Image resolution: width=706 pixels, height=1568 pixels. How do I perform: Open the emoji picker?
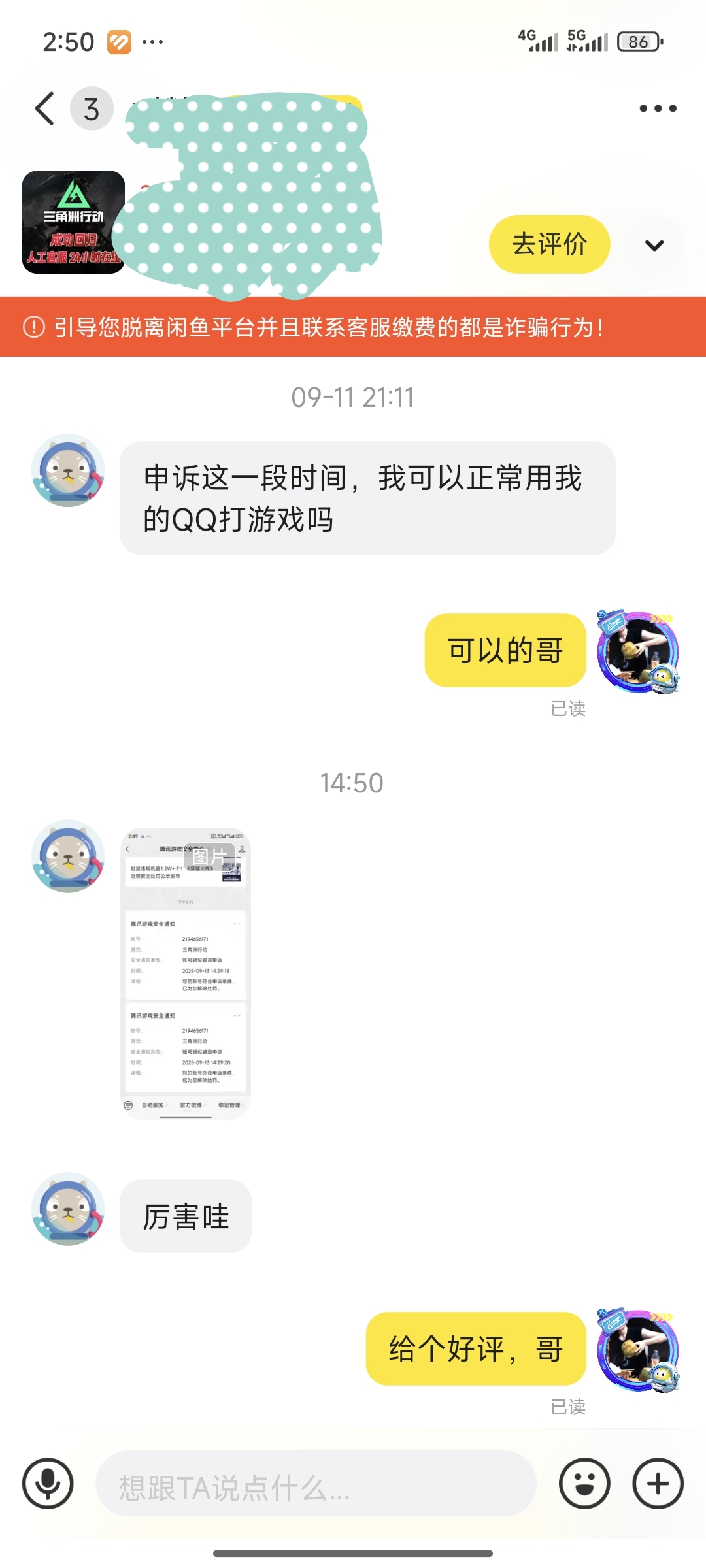(584, 1484)
